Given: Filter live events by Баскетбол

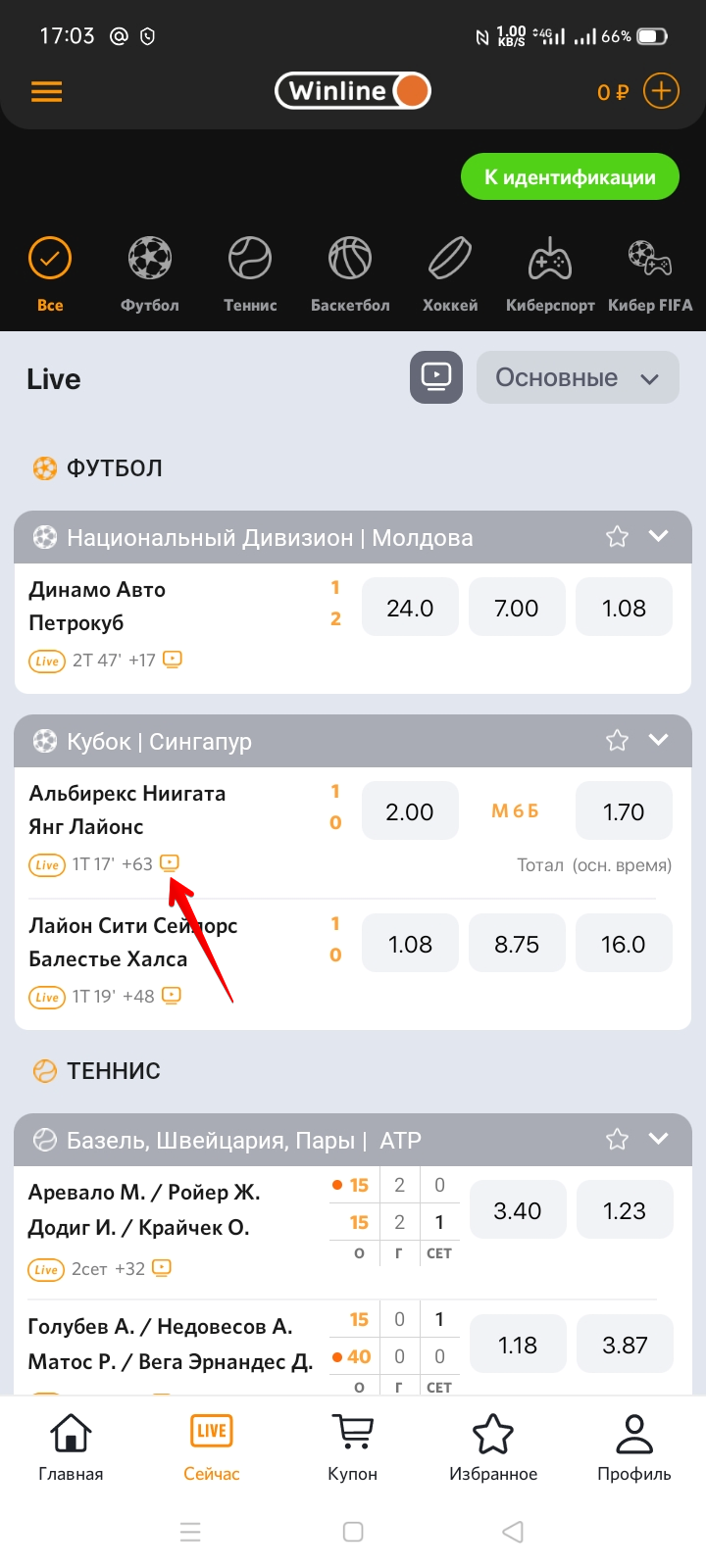Looking at the screenshot, I should click(350, 274).
